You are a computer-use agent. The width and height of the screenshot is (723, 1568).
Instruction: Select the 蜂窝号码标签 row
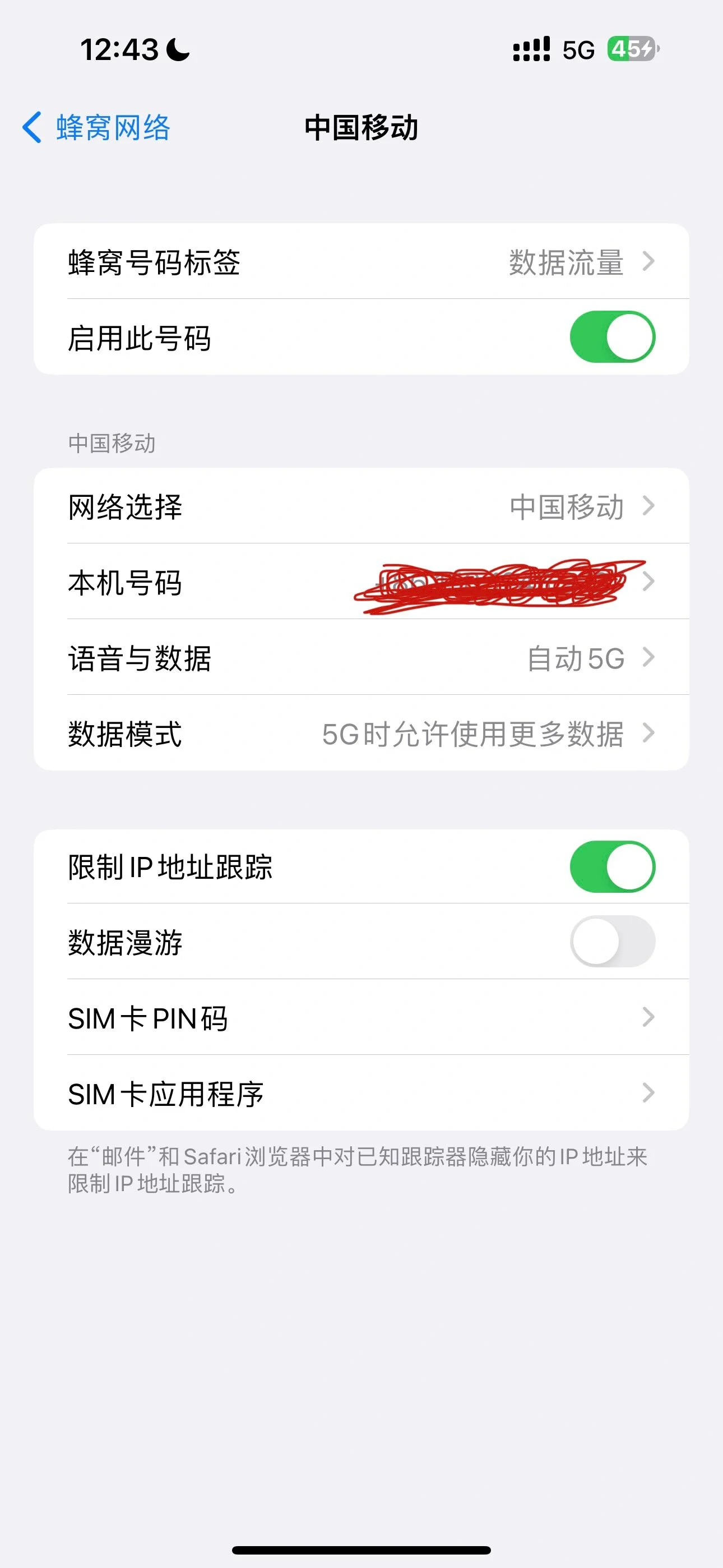tap(361, 262)
